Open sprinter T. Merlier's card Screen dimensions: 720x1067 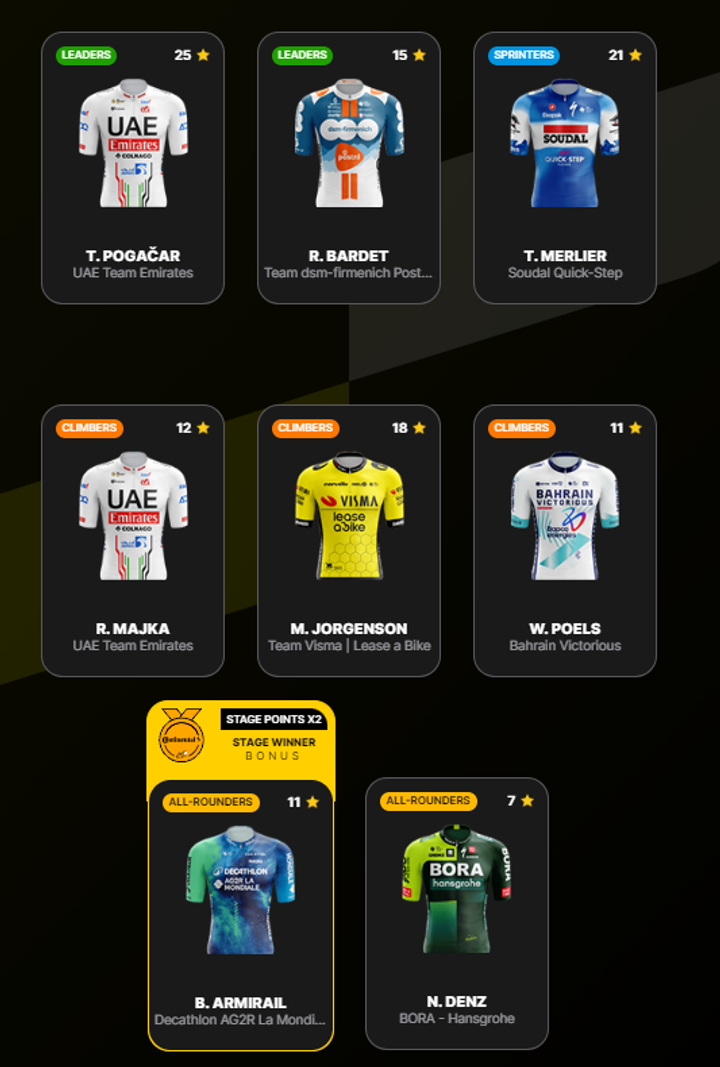[565, 168]
